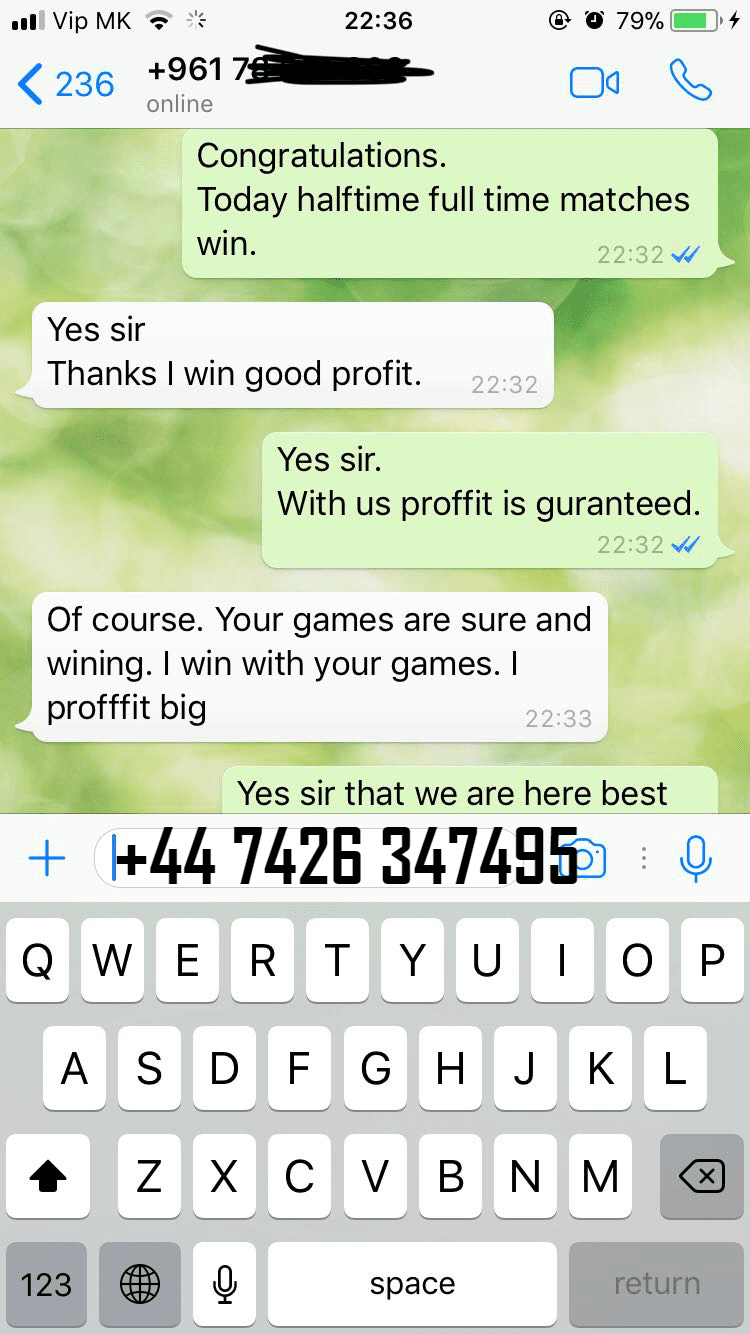Start keyboard dictation microphone
Screen dimensions: 750x1334
226,1285
